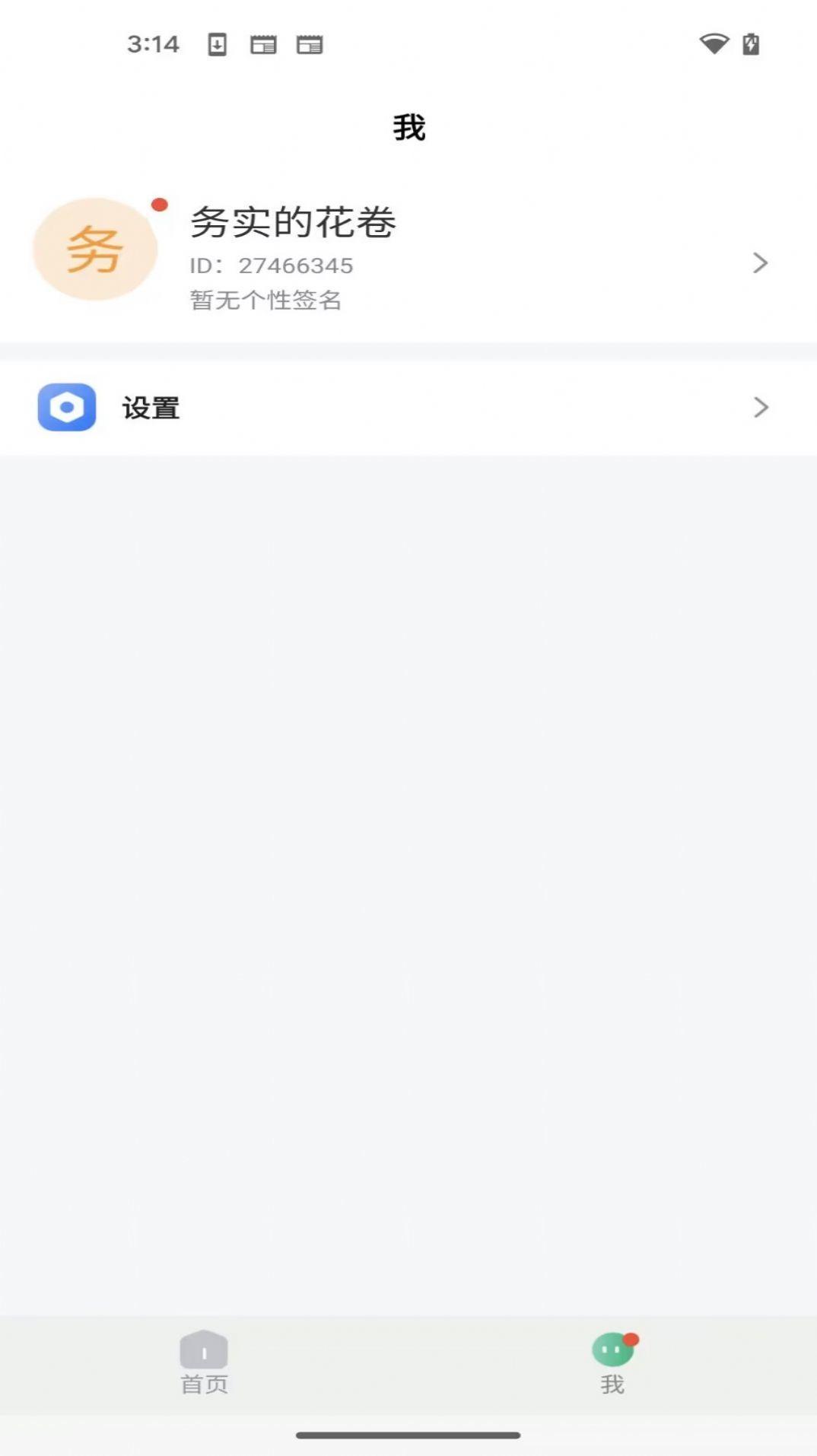Open settings by tapping 设置 label

click(x=149, y=409)
